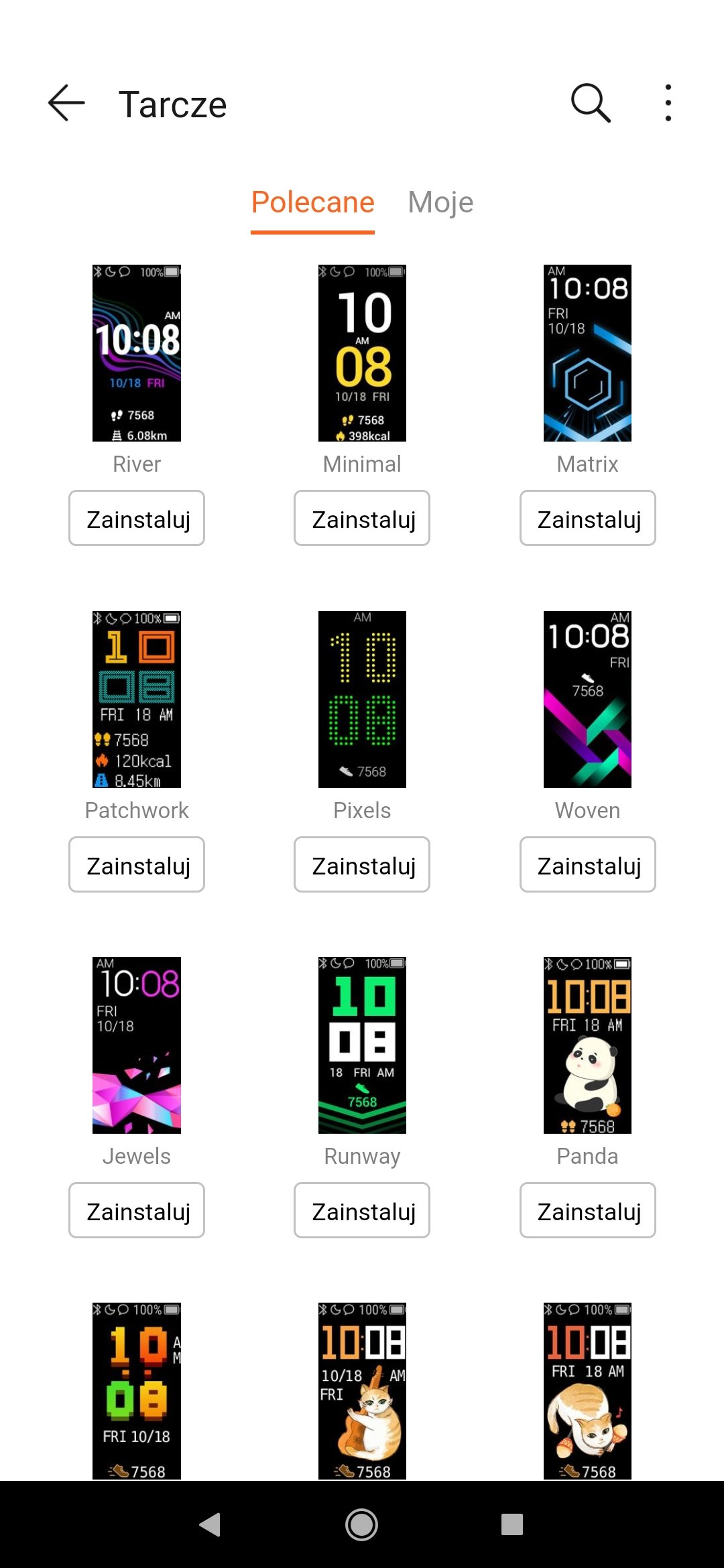Screen dimensions: 724x1568
Task: Tap the system home button
Action: tap(362, 1524)
